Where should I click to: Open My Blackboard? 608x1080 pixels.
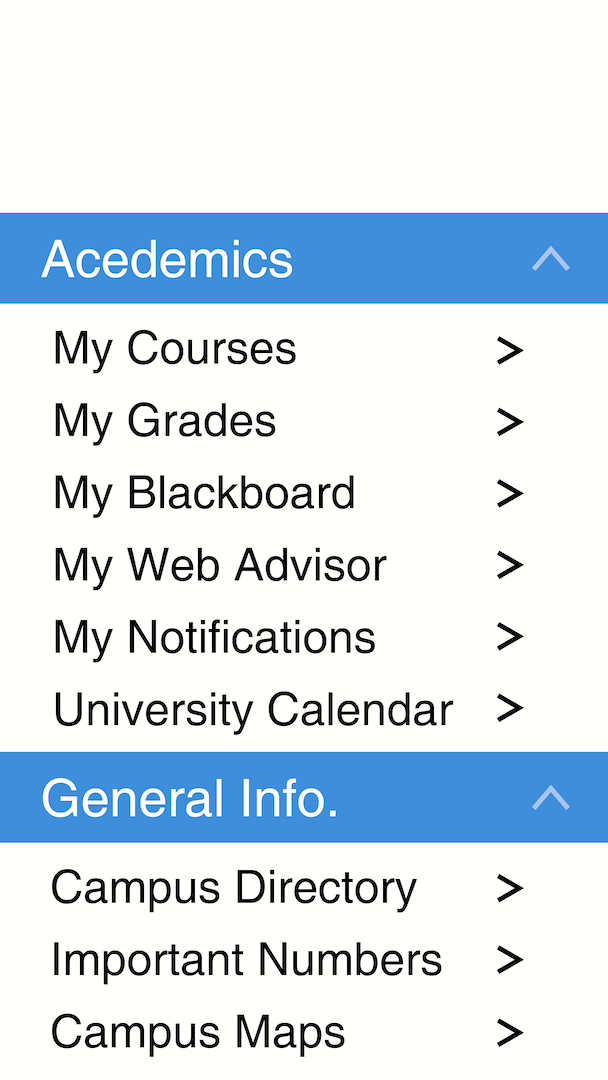click(x=304, y=493)
